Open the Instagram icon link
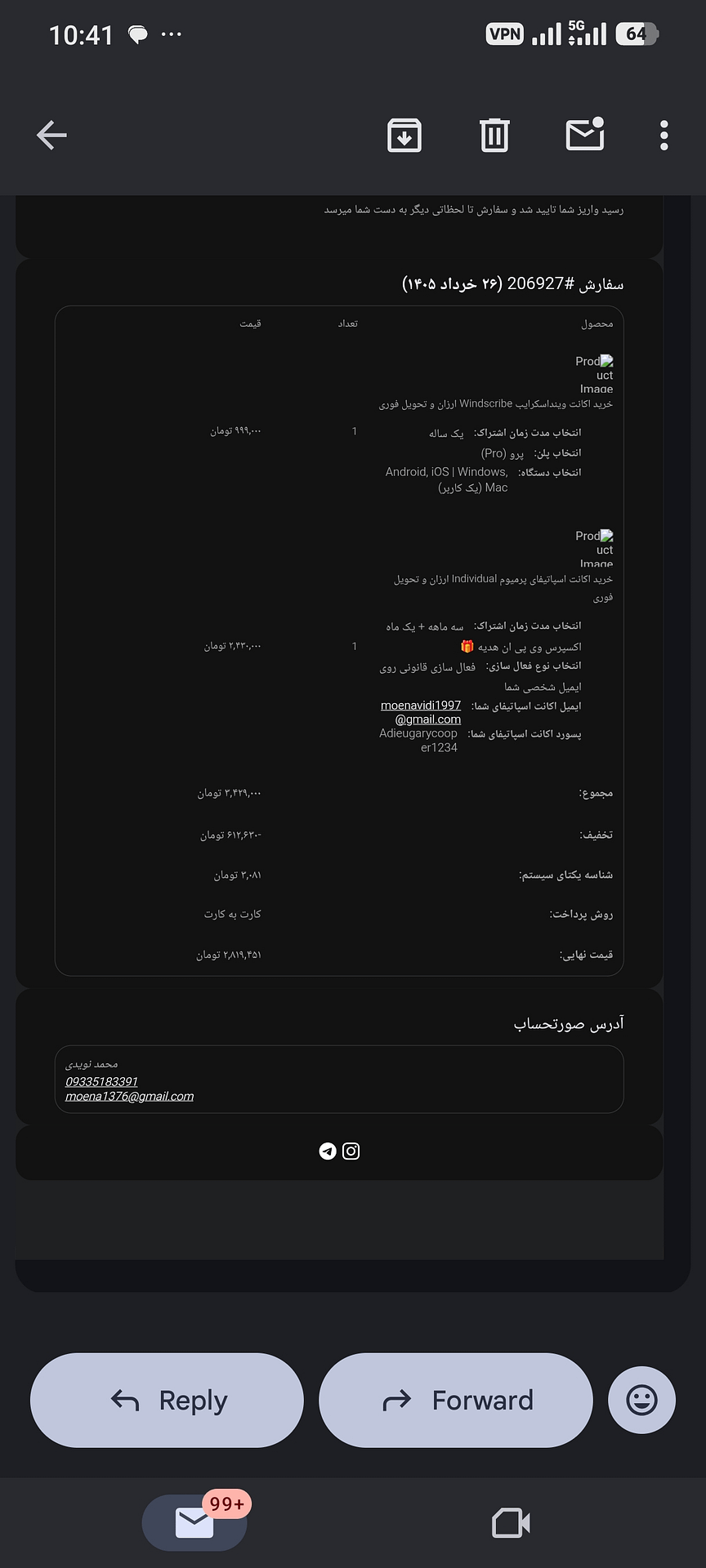 [351, 1151]
